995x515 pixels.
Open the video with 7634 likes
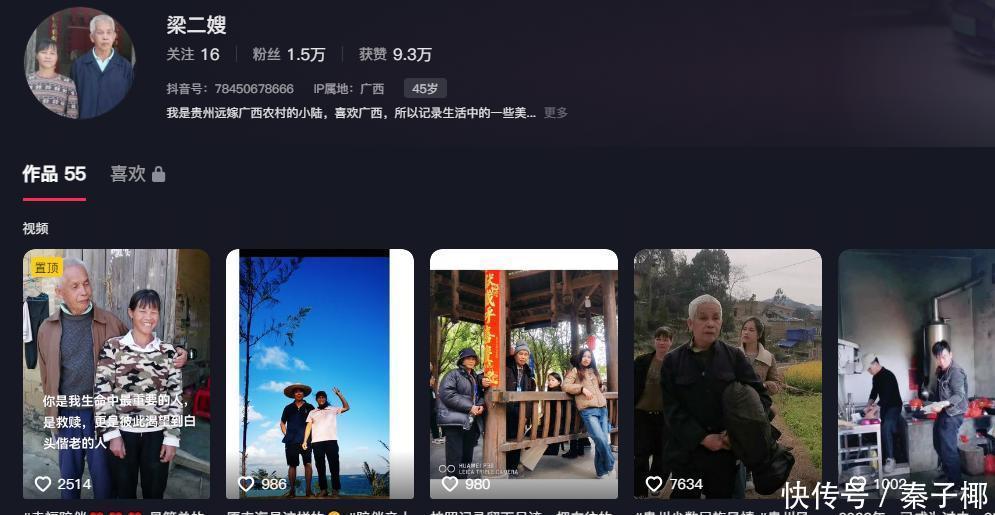tap(727, 372)
